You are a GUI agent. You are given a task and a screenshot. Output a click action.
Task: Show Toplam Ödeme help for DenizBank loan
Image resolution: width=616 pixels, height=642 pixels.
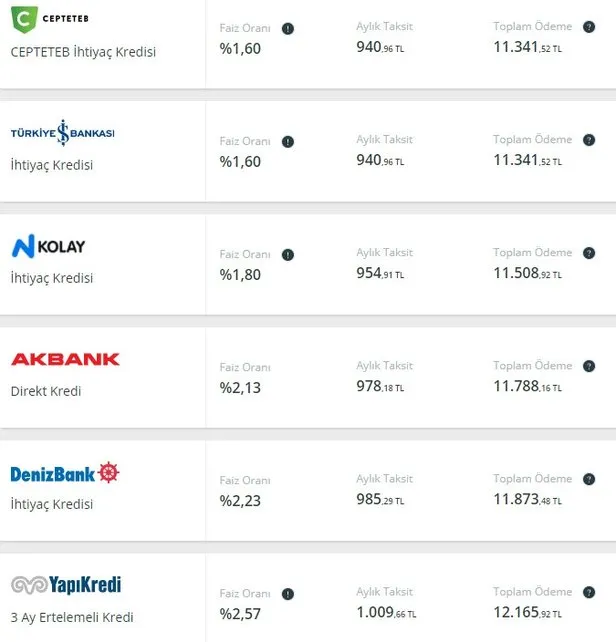point(589,479)
